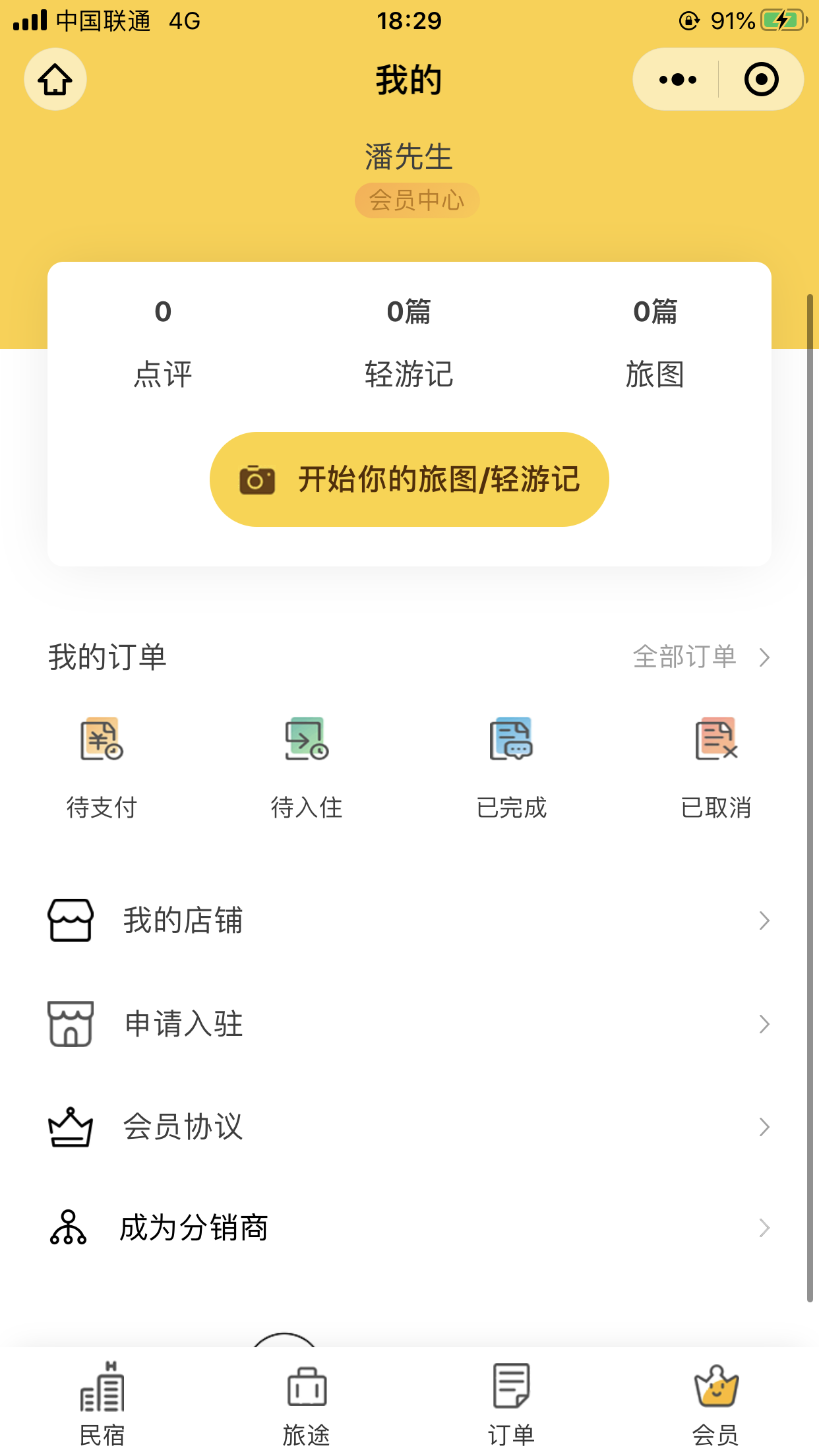This screenshot has height=1456, width=819.
Task: Show 待入住 upcoming stay orders
Action: pyautogui.click(x=307, y=768)
